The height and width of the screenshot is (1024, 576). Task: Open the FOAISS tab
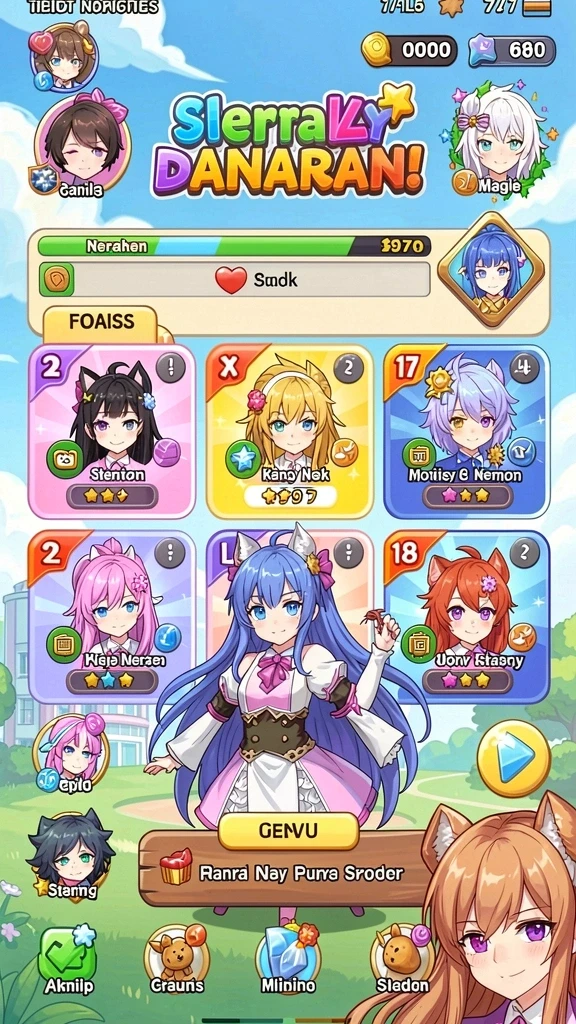[x=101, y=323]
